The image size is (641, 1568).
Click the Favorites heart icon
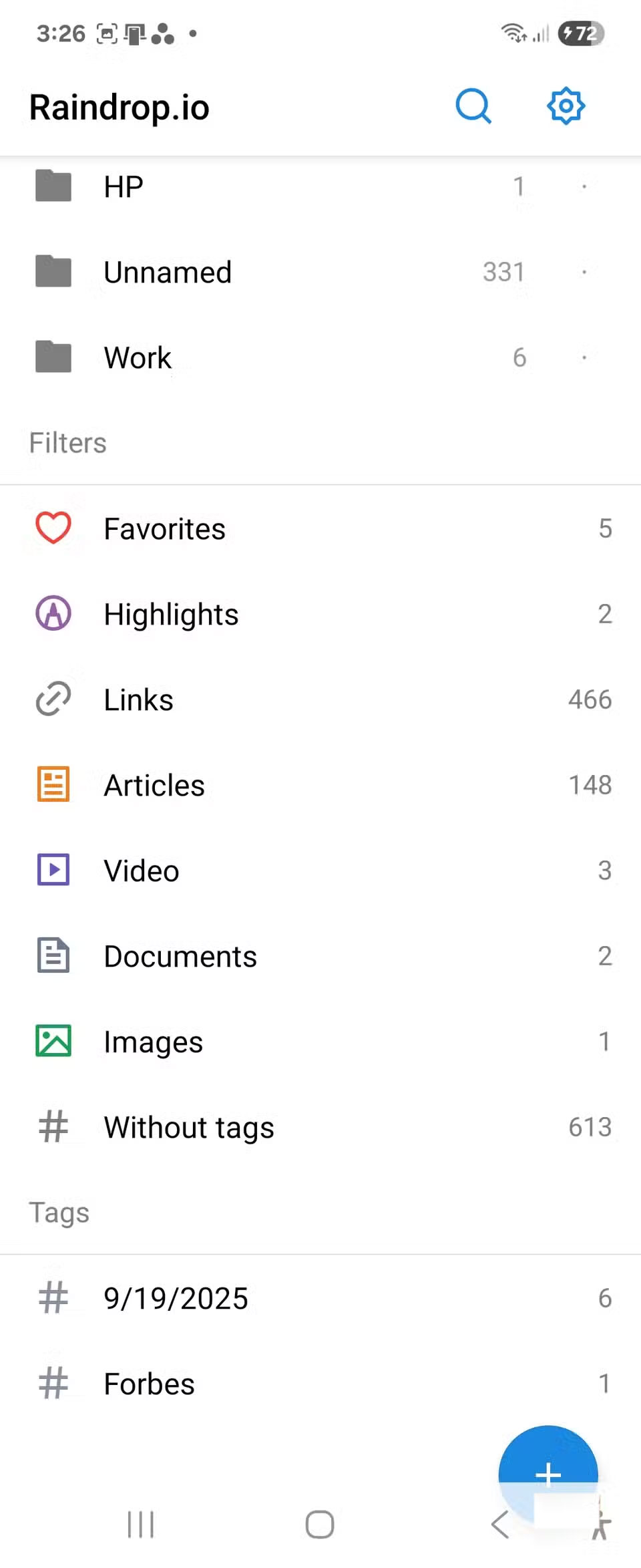[53, 528]
